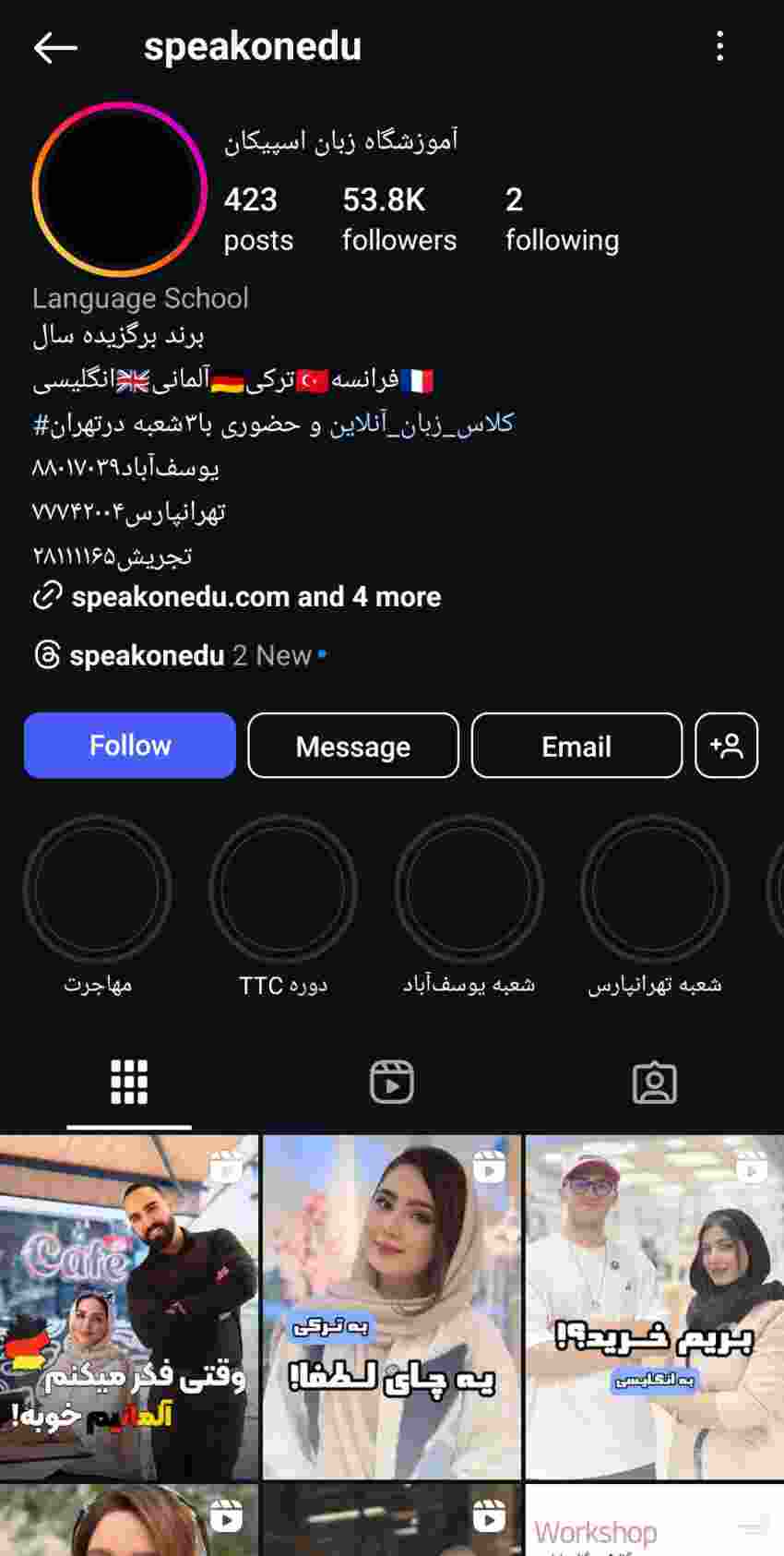
Task: Go back with the arrow icon
Action: click(x=55, y=47)
